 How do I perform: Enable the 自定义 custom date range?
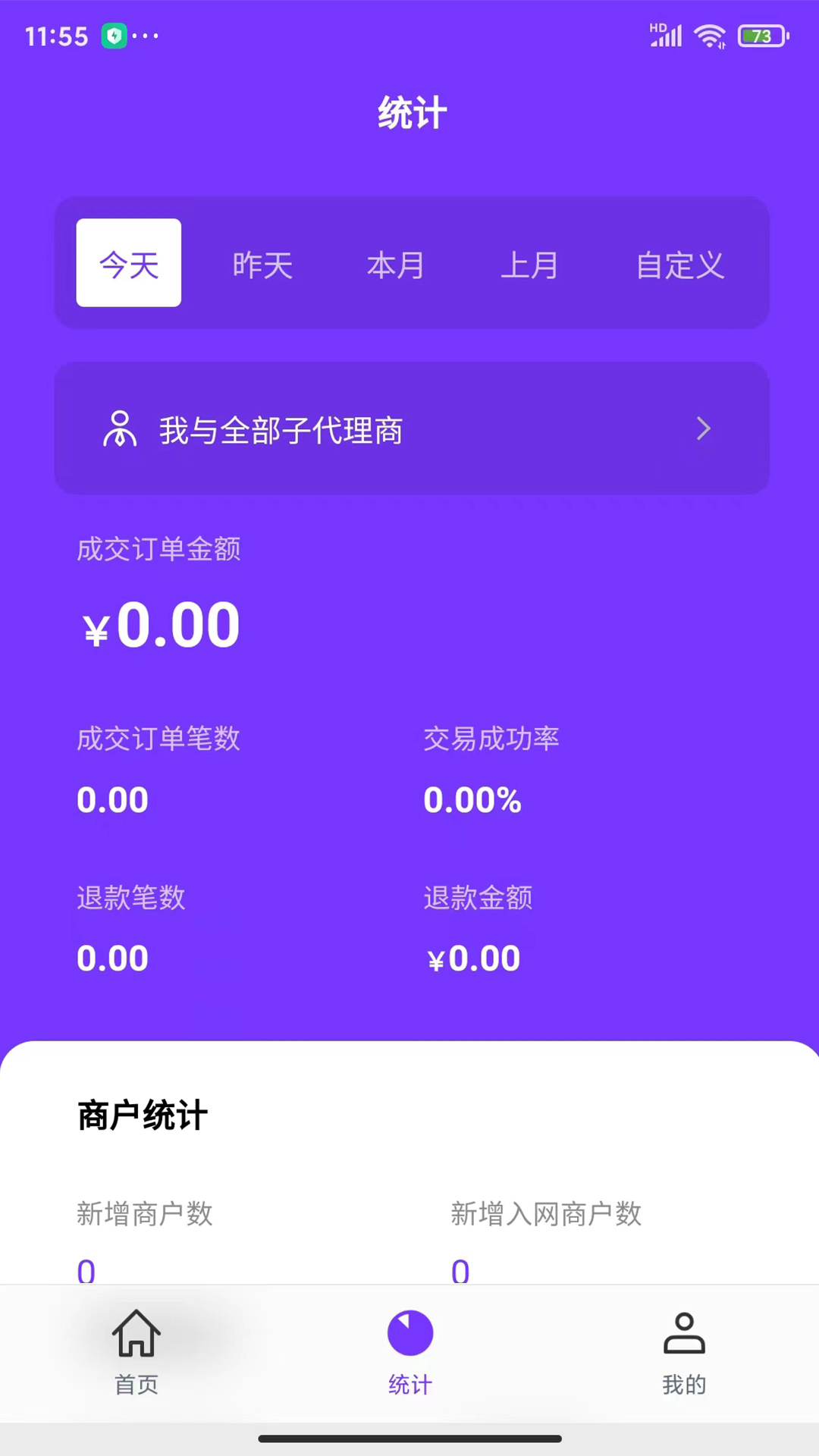(x=680, y=263)
